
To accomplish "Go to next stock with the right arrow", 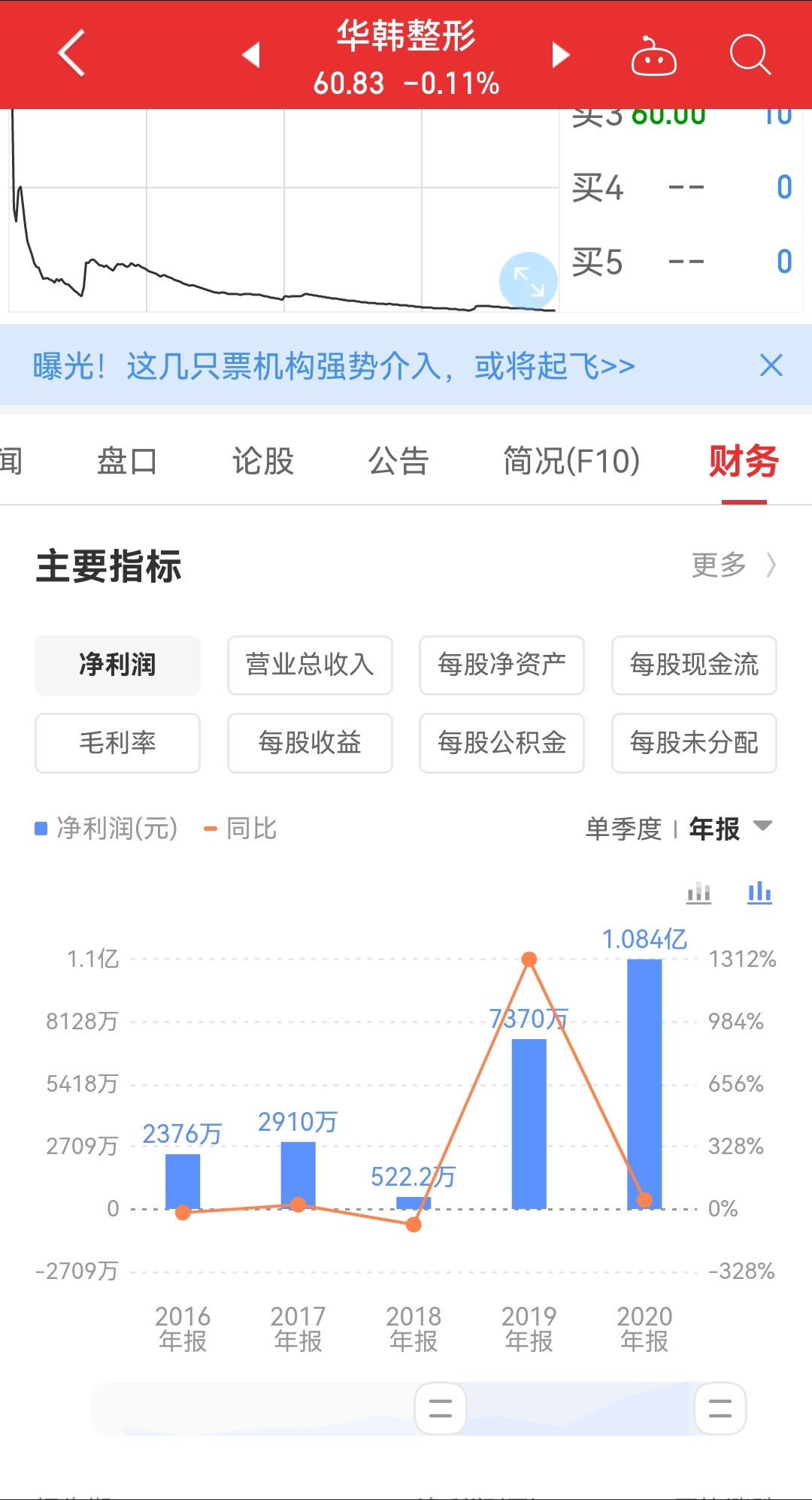I will click(559, 53).
